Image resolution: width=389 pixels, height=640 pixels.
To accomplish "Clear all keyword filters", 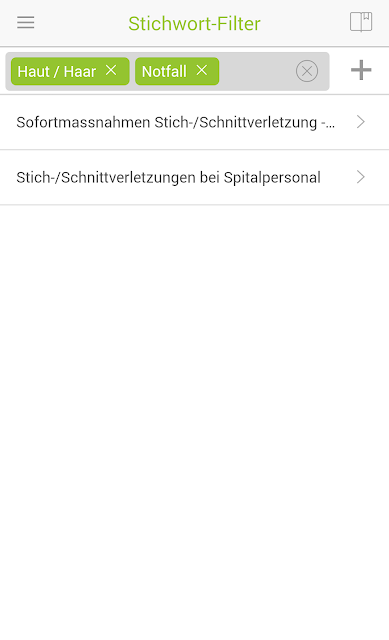I will 307,71.
